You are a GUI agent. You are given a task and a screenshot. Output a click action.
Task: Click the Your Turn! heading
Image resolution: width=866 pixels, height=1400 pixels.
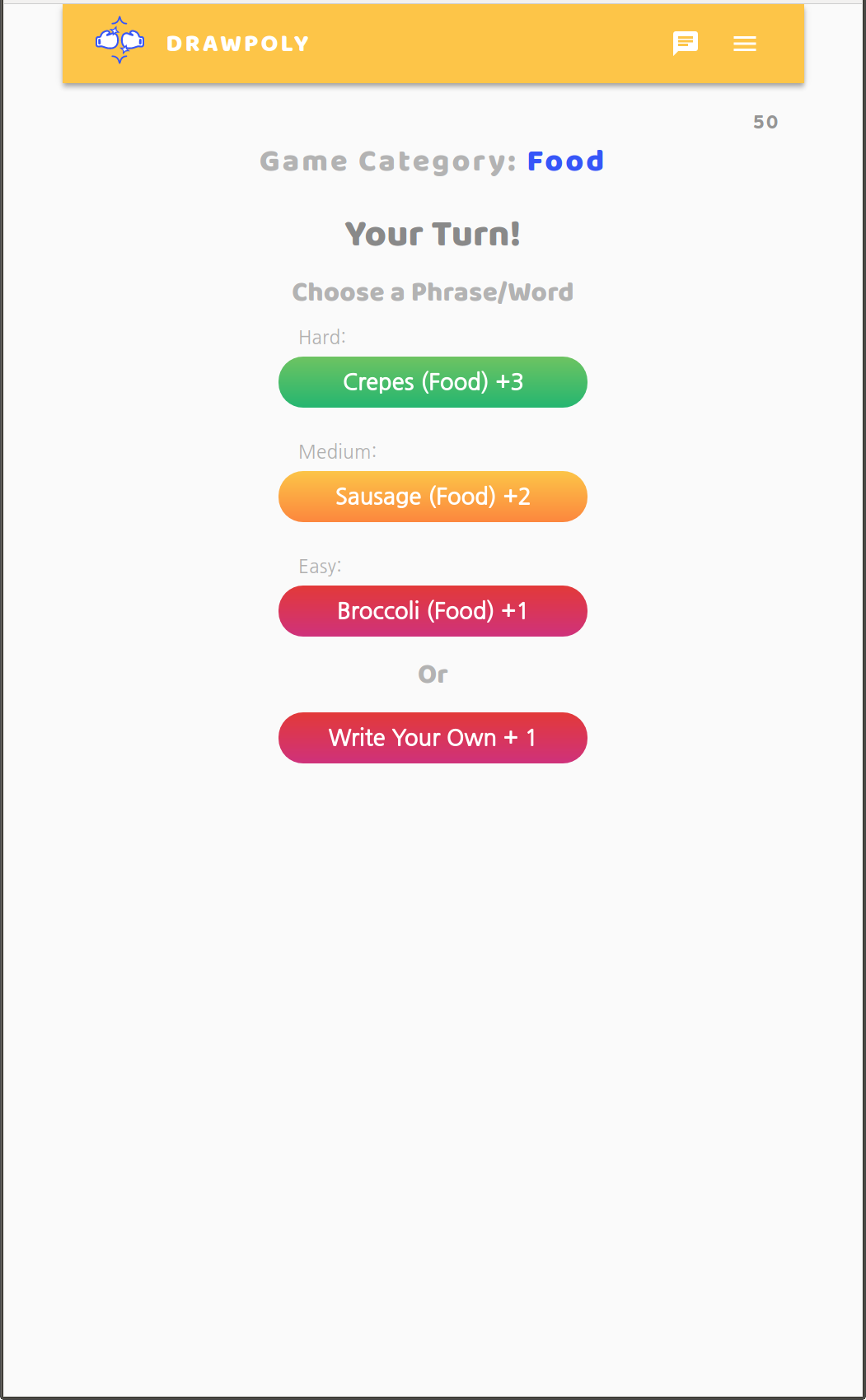point(433,234)
